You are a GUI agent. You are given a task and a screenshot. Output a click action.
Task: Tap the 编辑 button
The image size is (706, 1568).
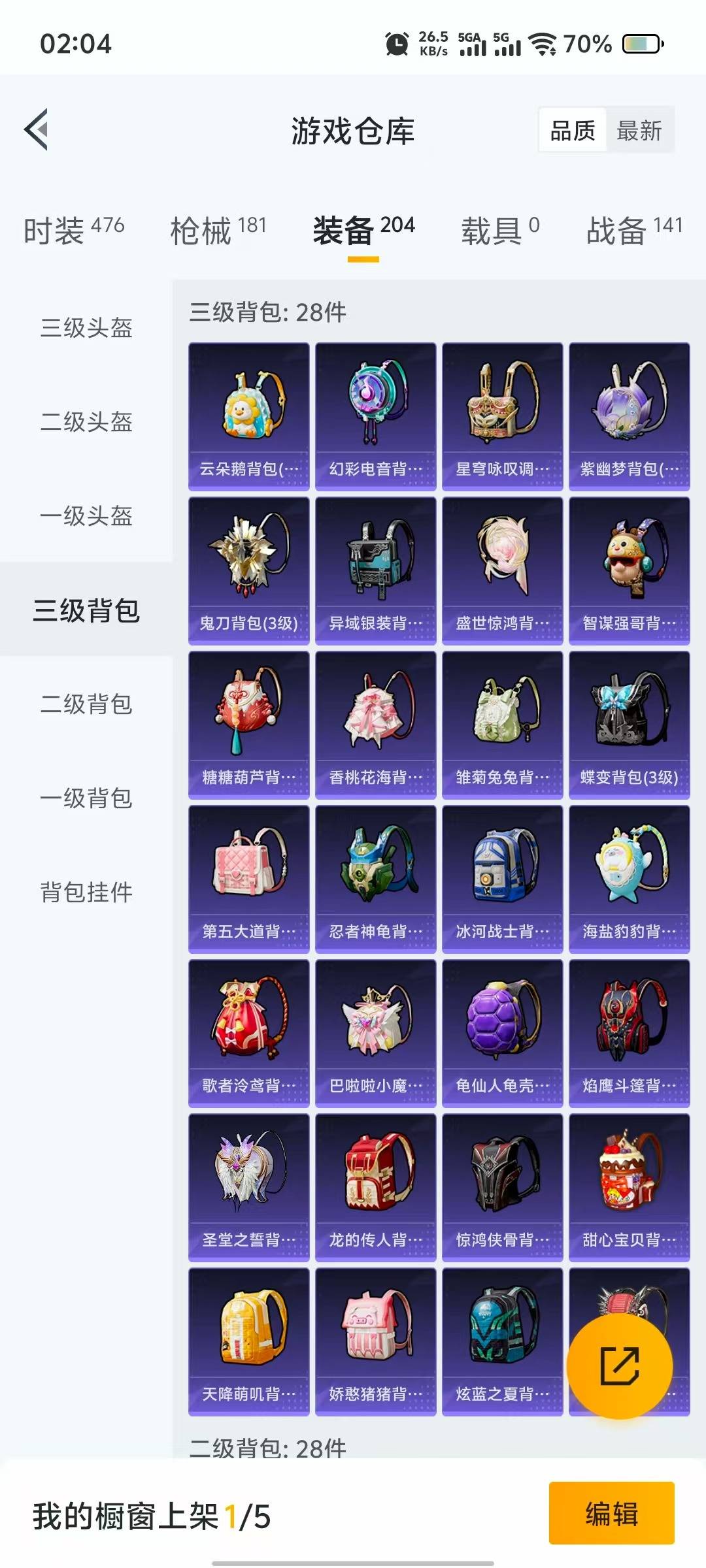point(611,1513)
